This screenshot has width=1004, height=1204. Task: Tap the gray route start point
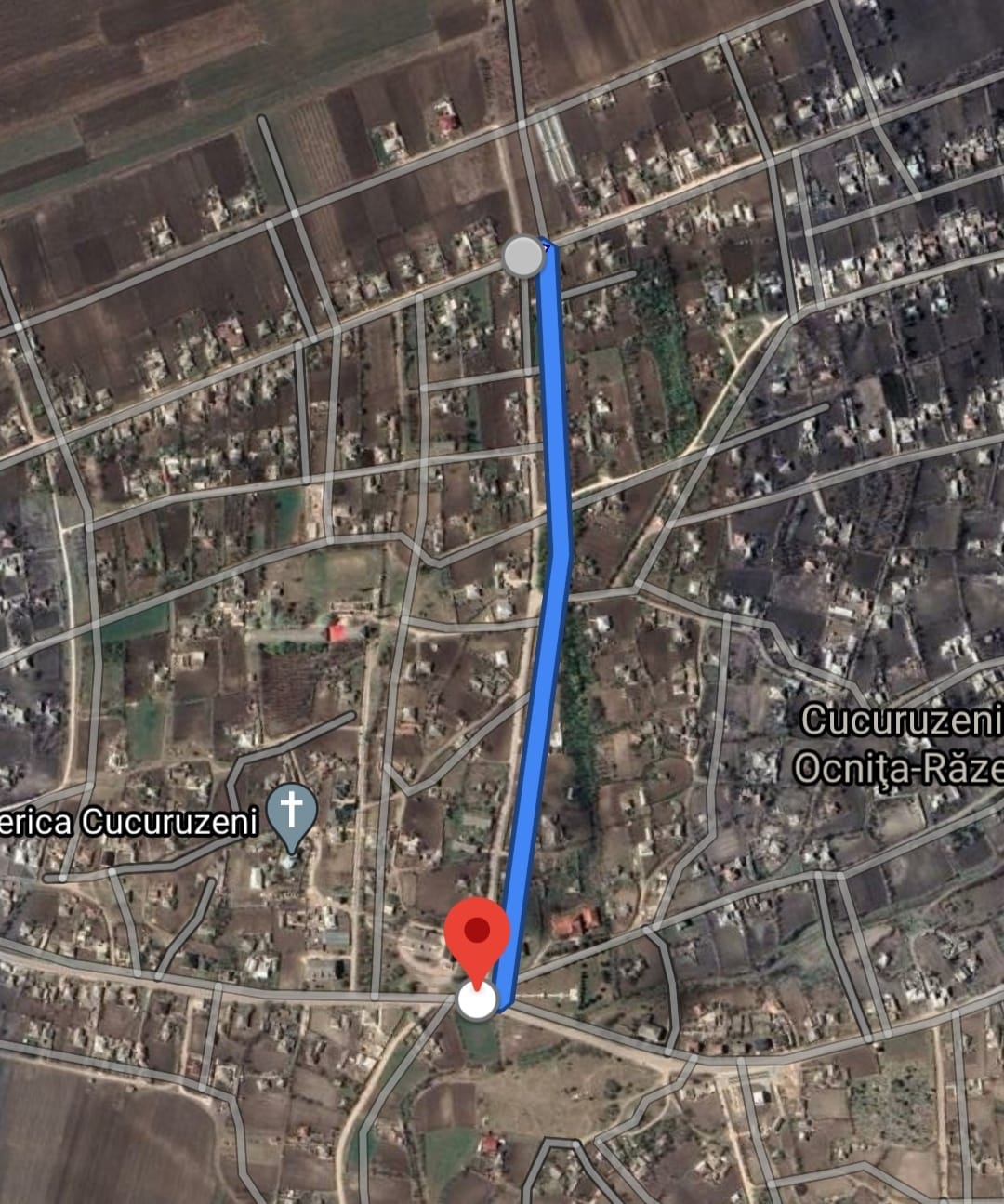pyautogui.click(x=523, y=257)
